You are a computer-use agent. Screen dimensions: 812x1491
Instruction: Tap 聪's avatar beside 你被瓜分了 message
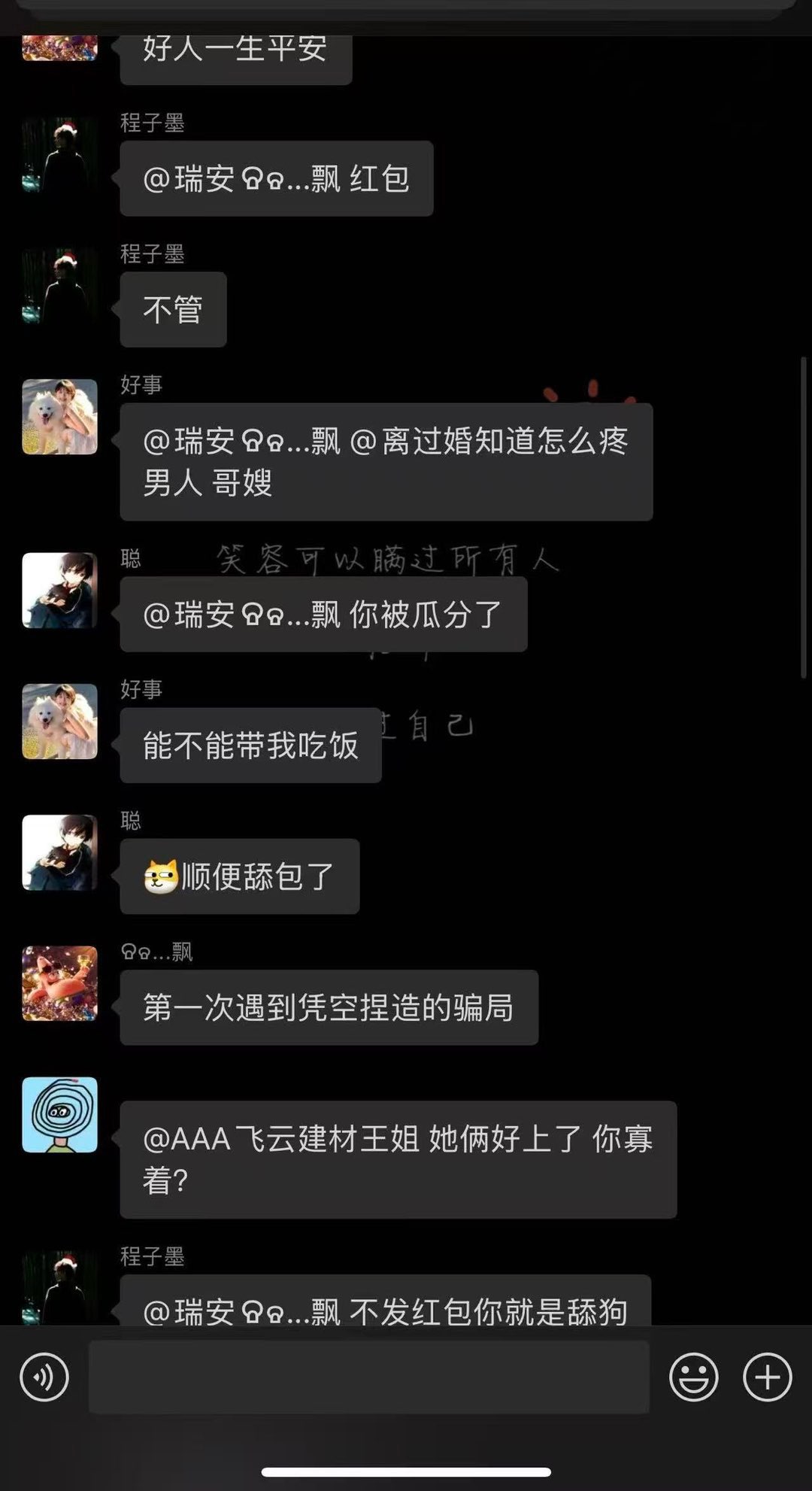coord(60,591)
